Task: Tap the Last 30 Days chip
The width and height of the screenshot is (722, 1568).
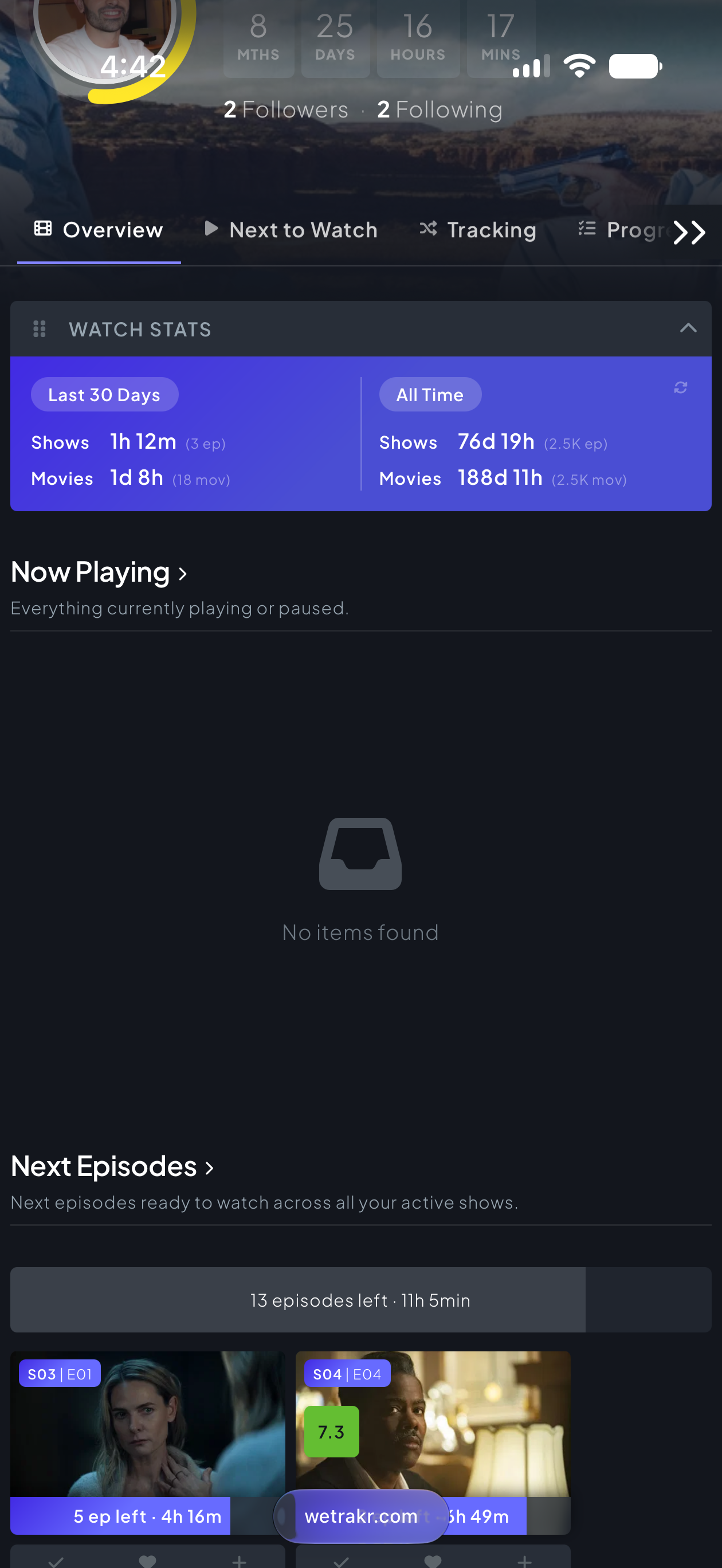Action: coord(105,394)
